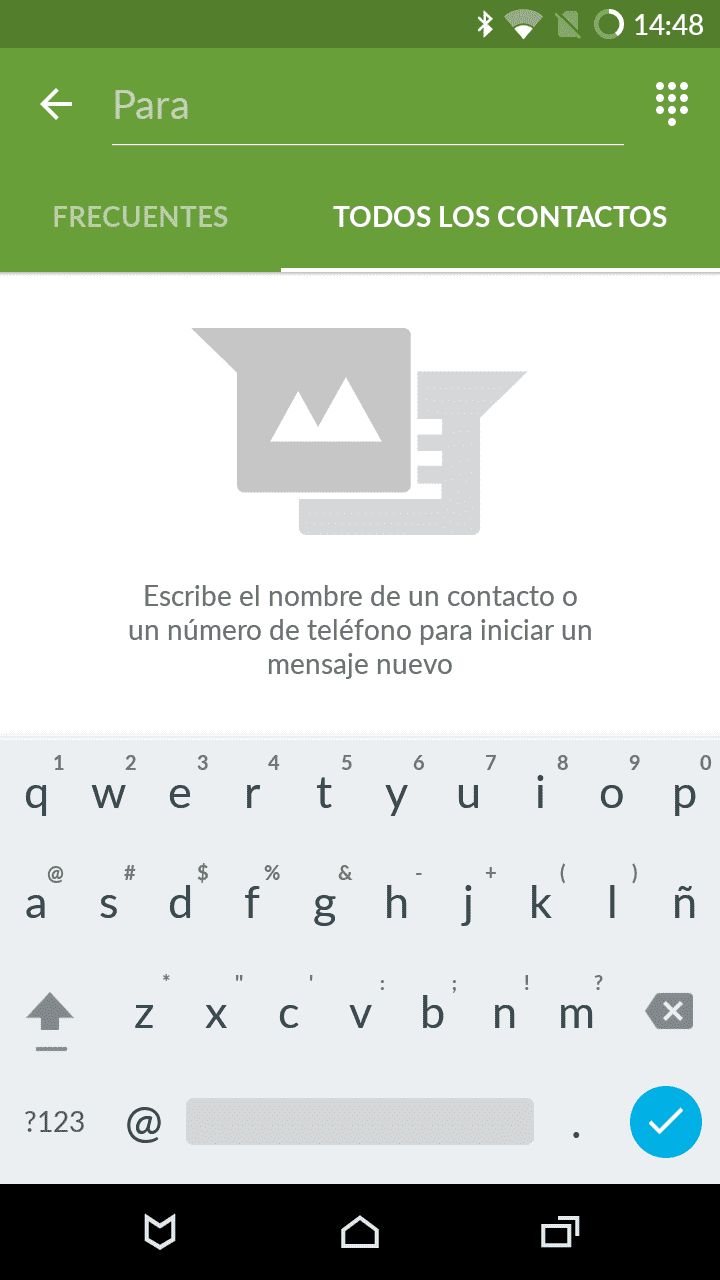Go back with the arrow icon
This screenshot has width=720, height=1280.
(56, 104)
